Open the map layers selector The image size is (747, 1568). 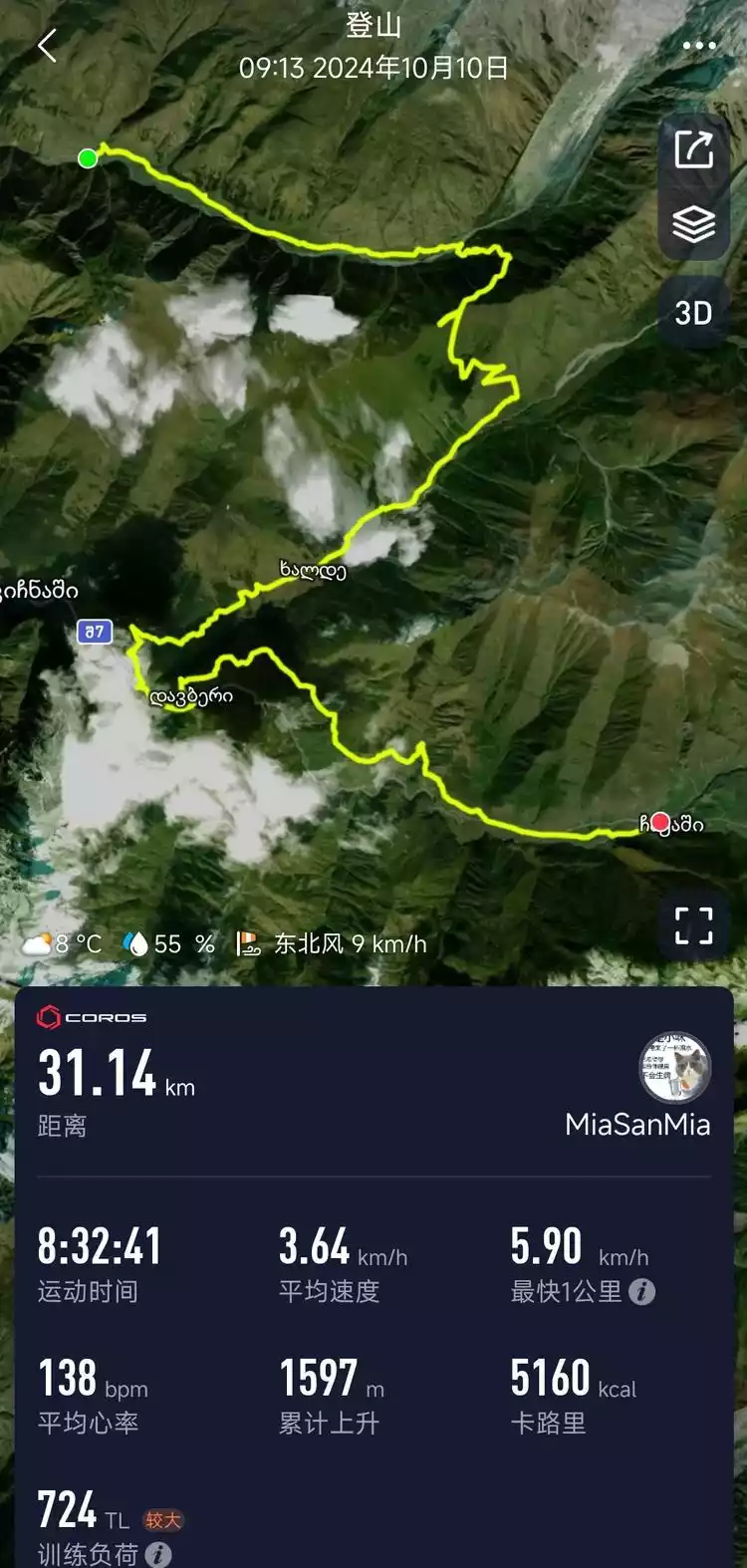[694, 225]
